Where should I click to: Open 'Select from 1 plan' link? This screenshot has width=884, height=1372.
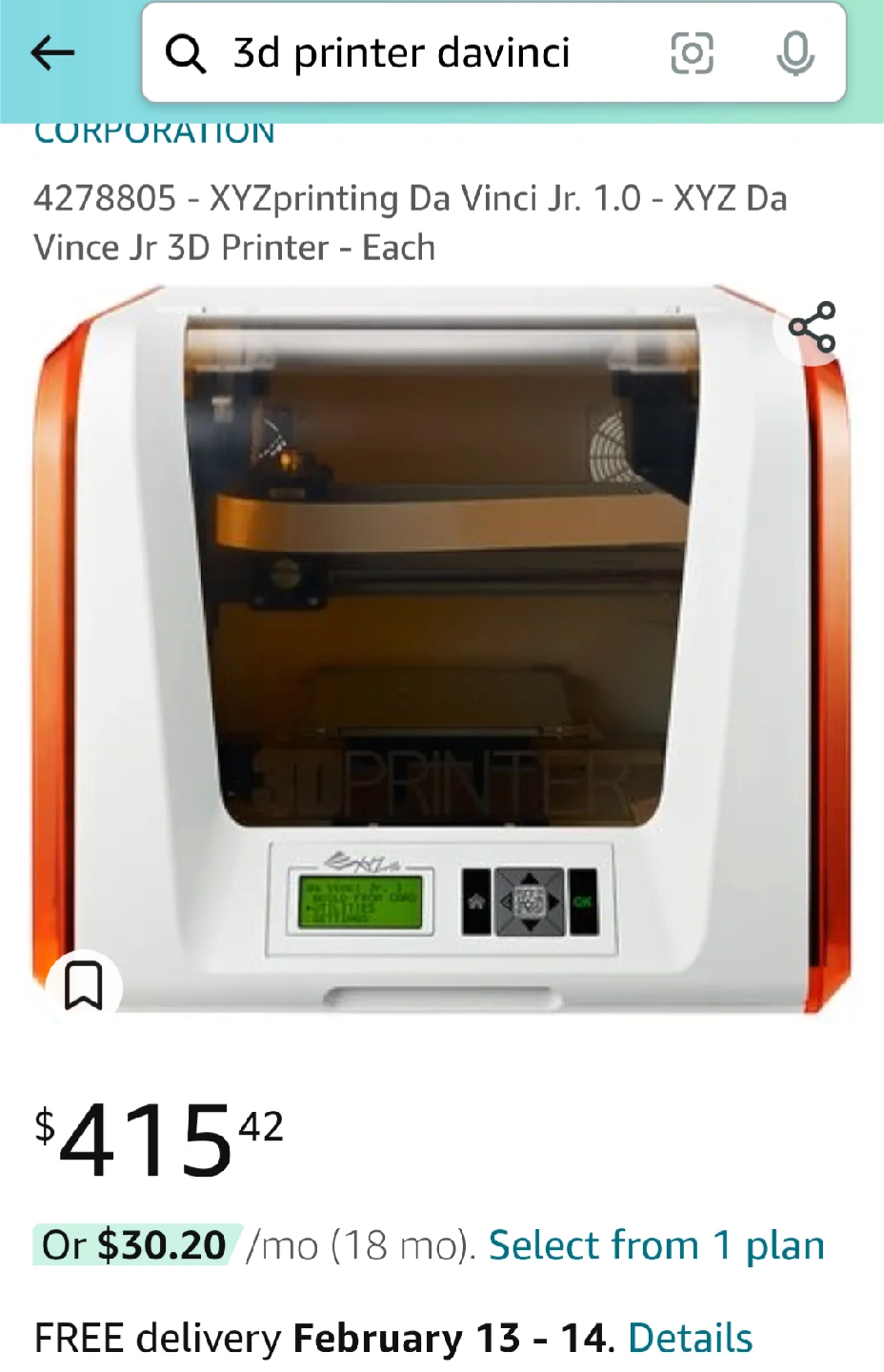point(656,1245)
